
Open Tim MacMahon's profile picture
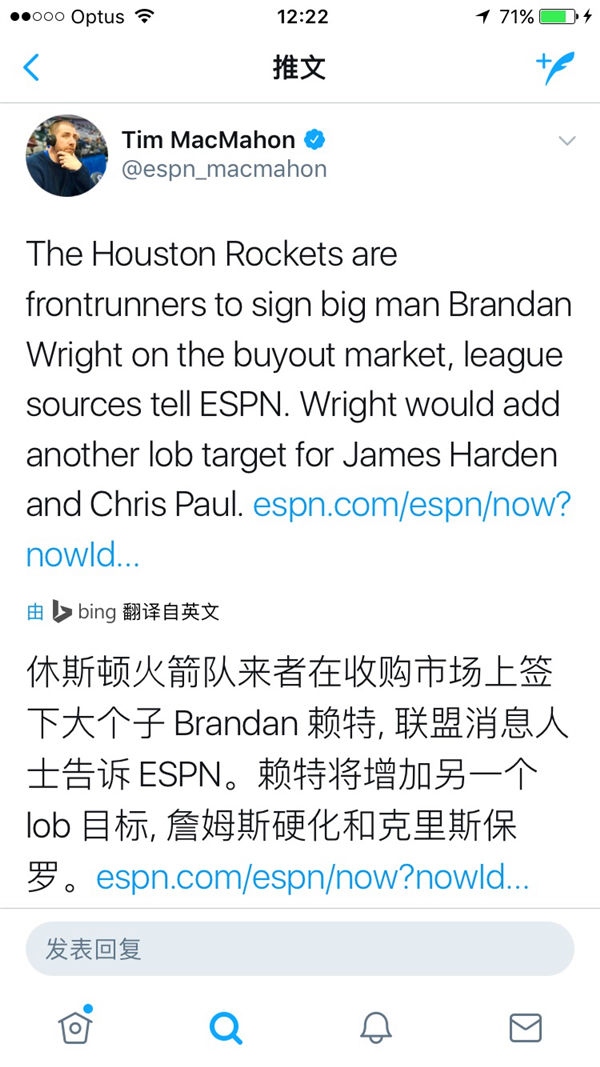[67, 155]
